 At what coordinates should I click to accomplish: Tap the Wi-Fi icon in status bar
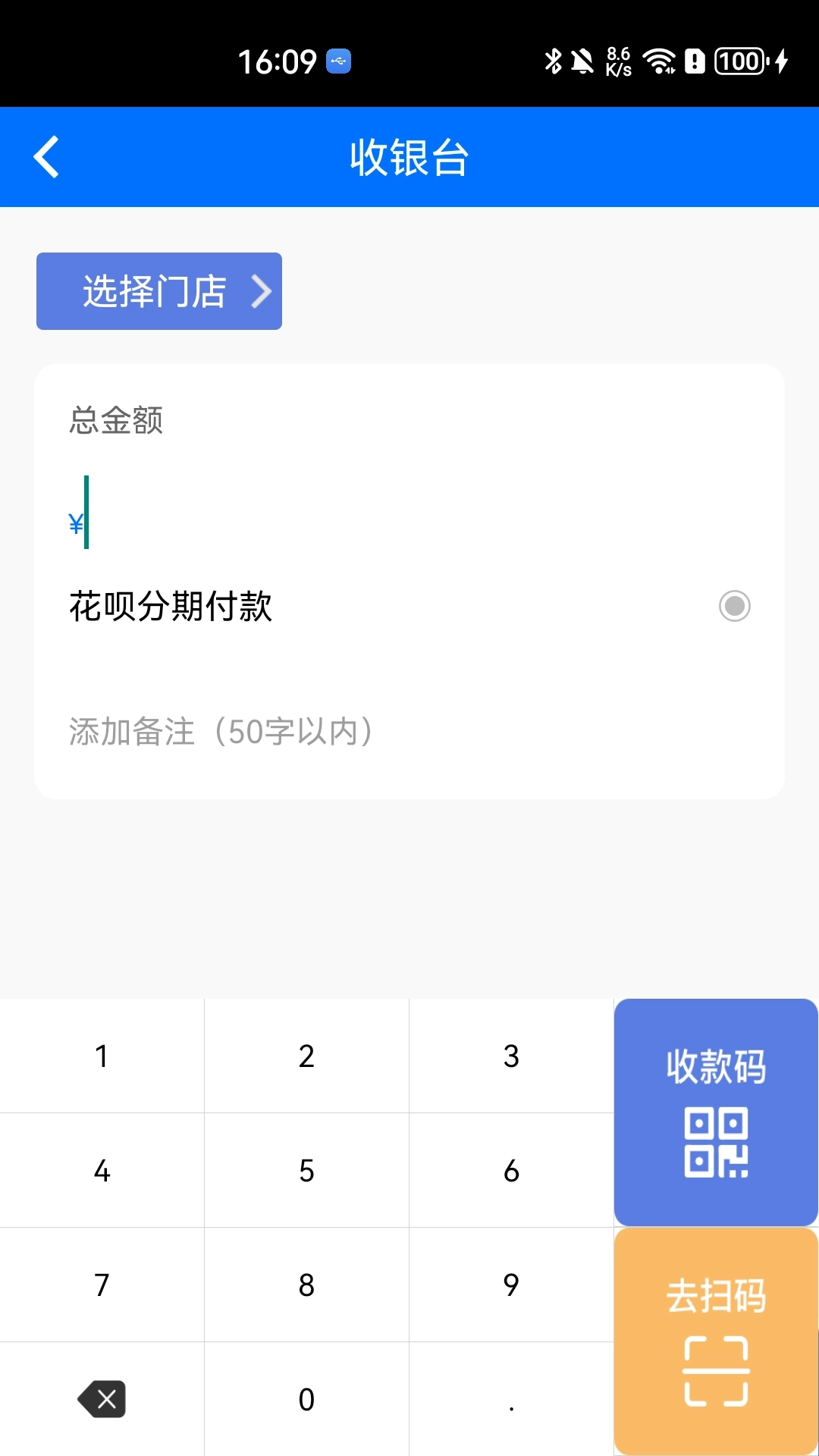click(x=659, y=61)
